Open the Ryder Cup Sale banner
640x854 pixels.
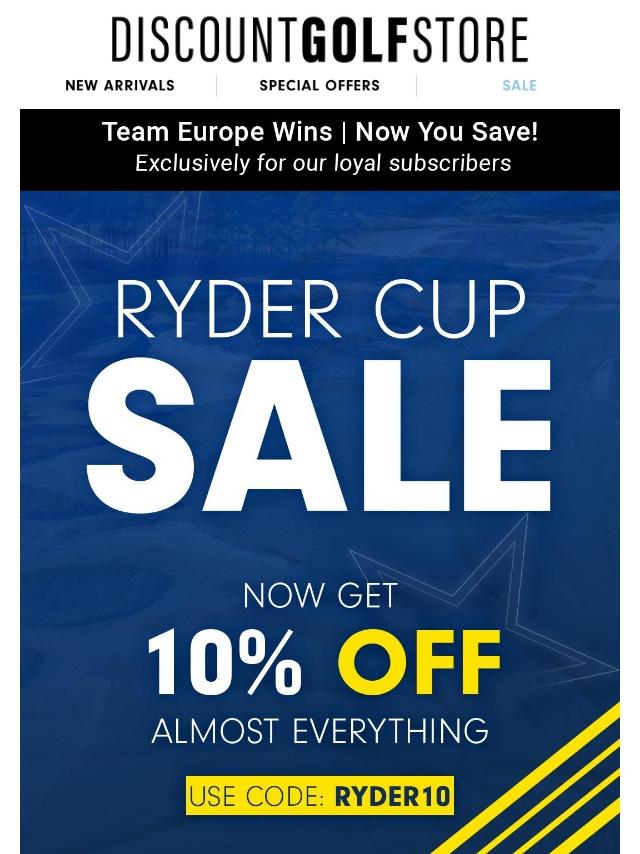(x=320, y=480)
